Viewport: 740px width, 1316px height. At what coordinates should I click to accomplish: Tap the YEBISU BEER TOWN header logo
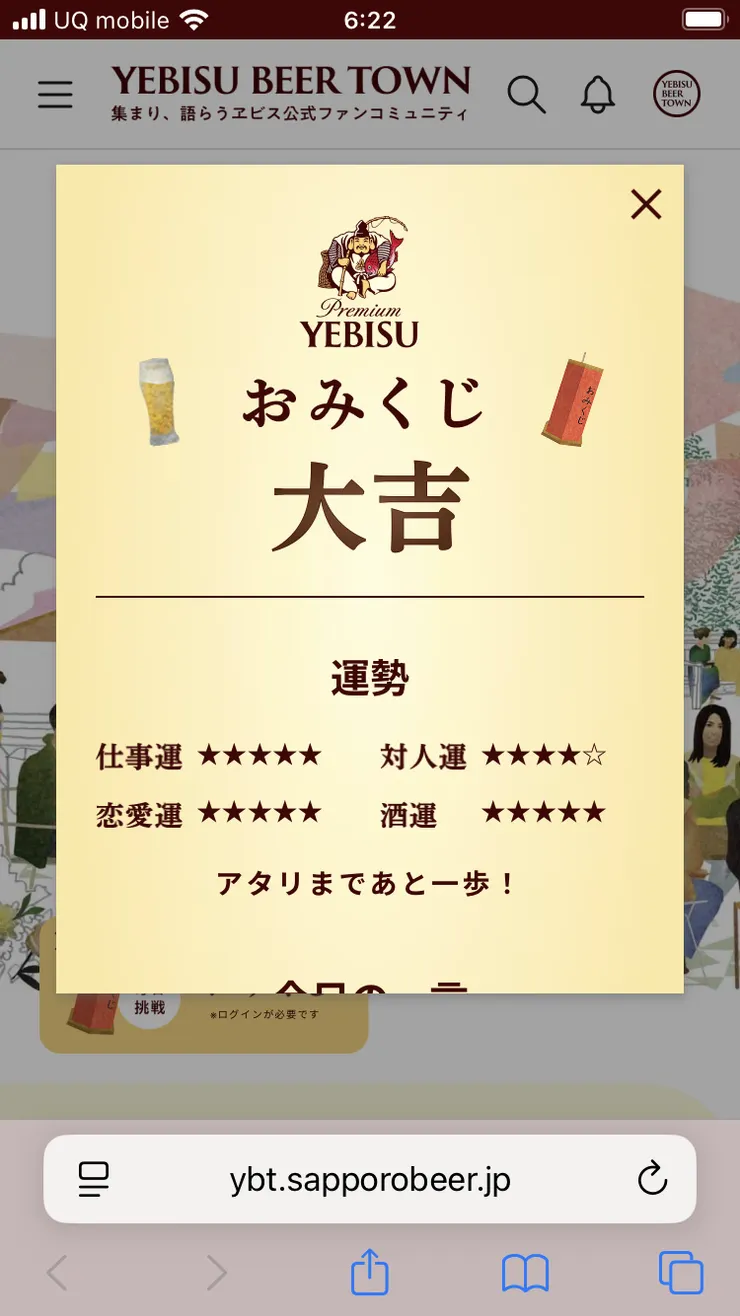(x=291, y=94)
